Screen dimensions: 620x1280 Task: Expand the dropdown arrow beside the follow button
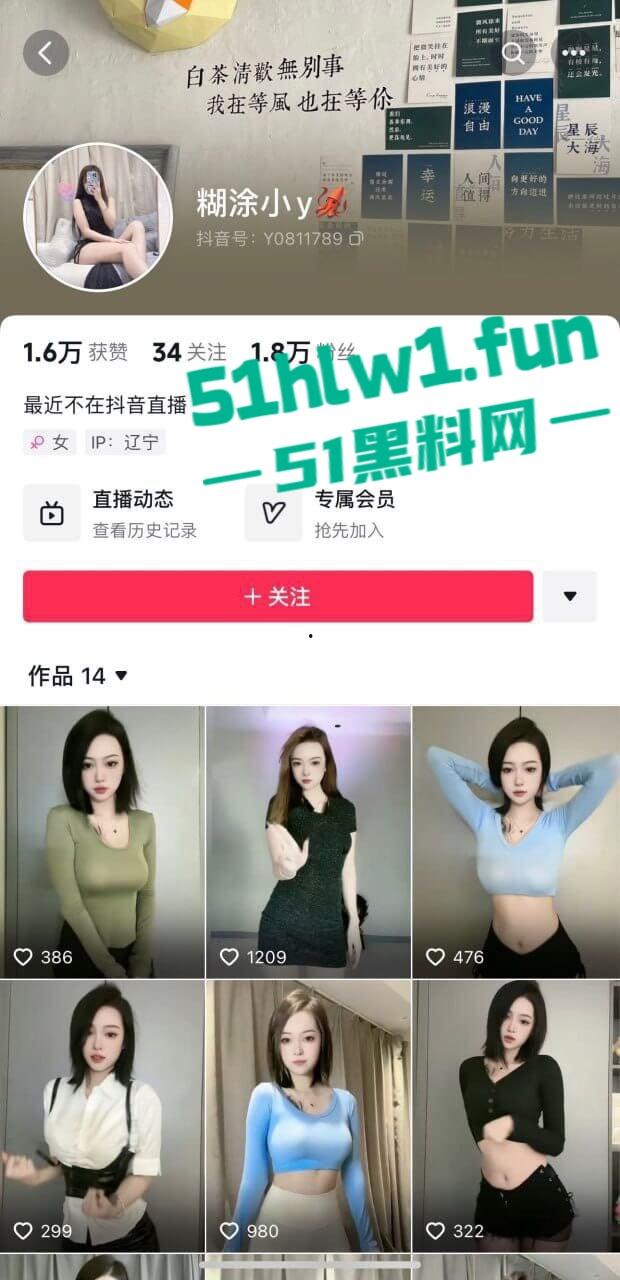coord(570,597)
